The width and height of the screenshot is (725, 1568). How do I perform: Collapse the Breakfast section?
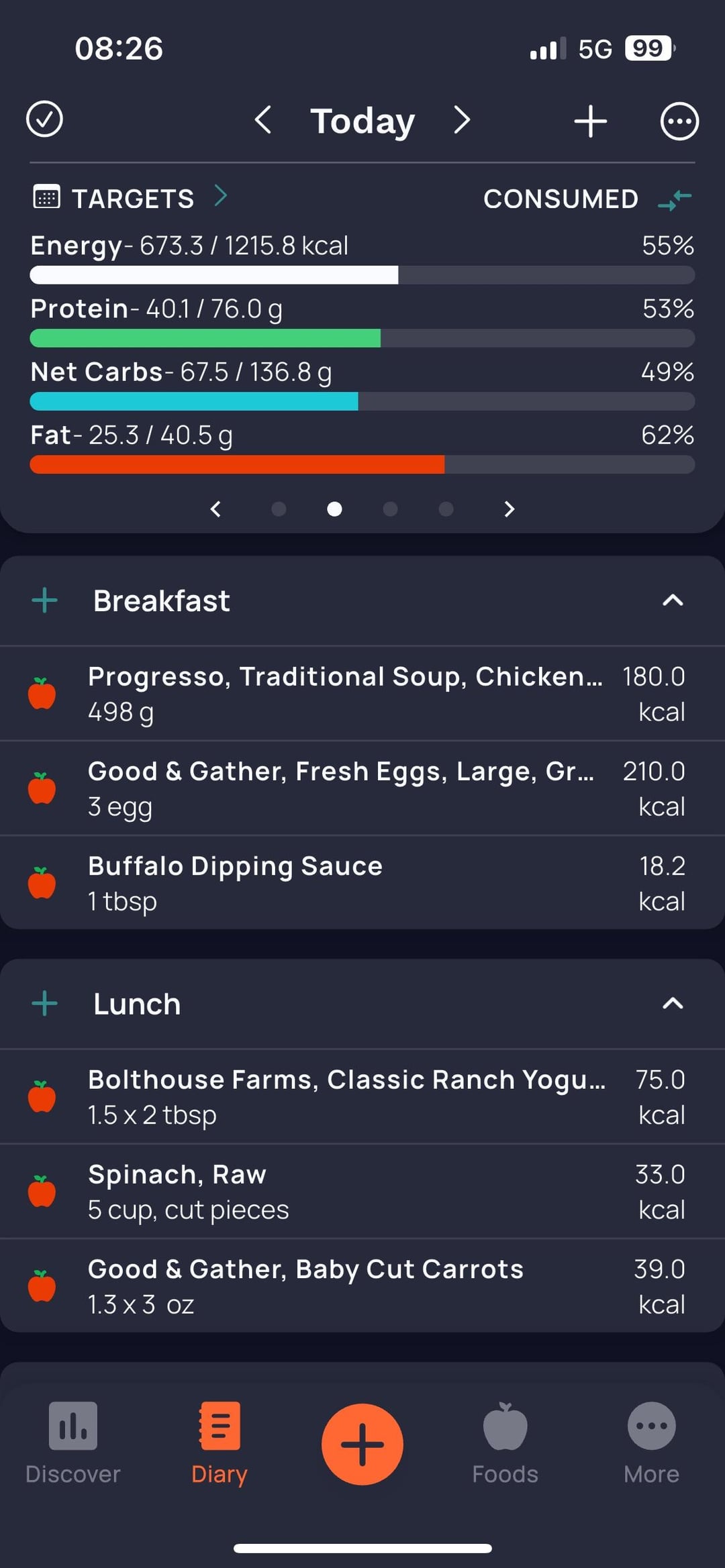click(673, 600)
